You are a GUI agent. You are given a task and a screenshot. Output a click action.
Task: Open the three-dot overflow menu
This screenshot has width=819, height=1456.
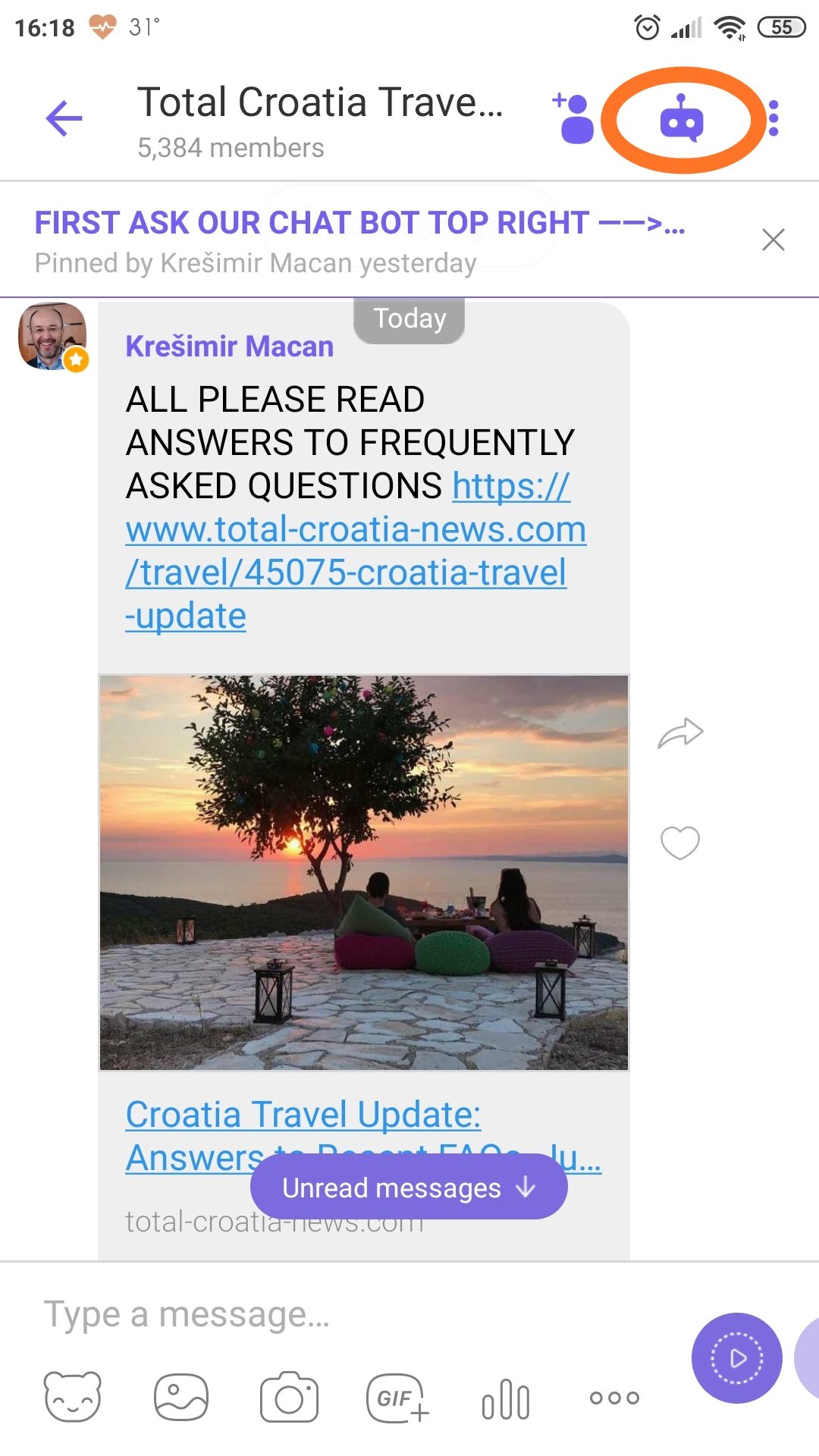[773, 118]
